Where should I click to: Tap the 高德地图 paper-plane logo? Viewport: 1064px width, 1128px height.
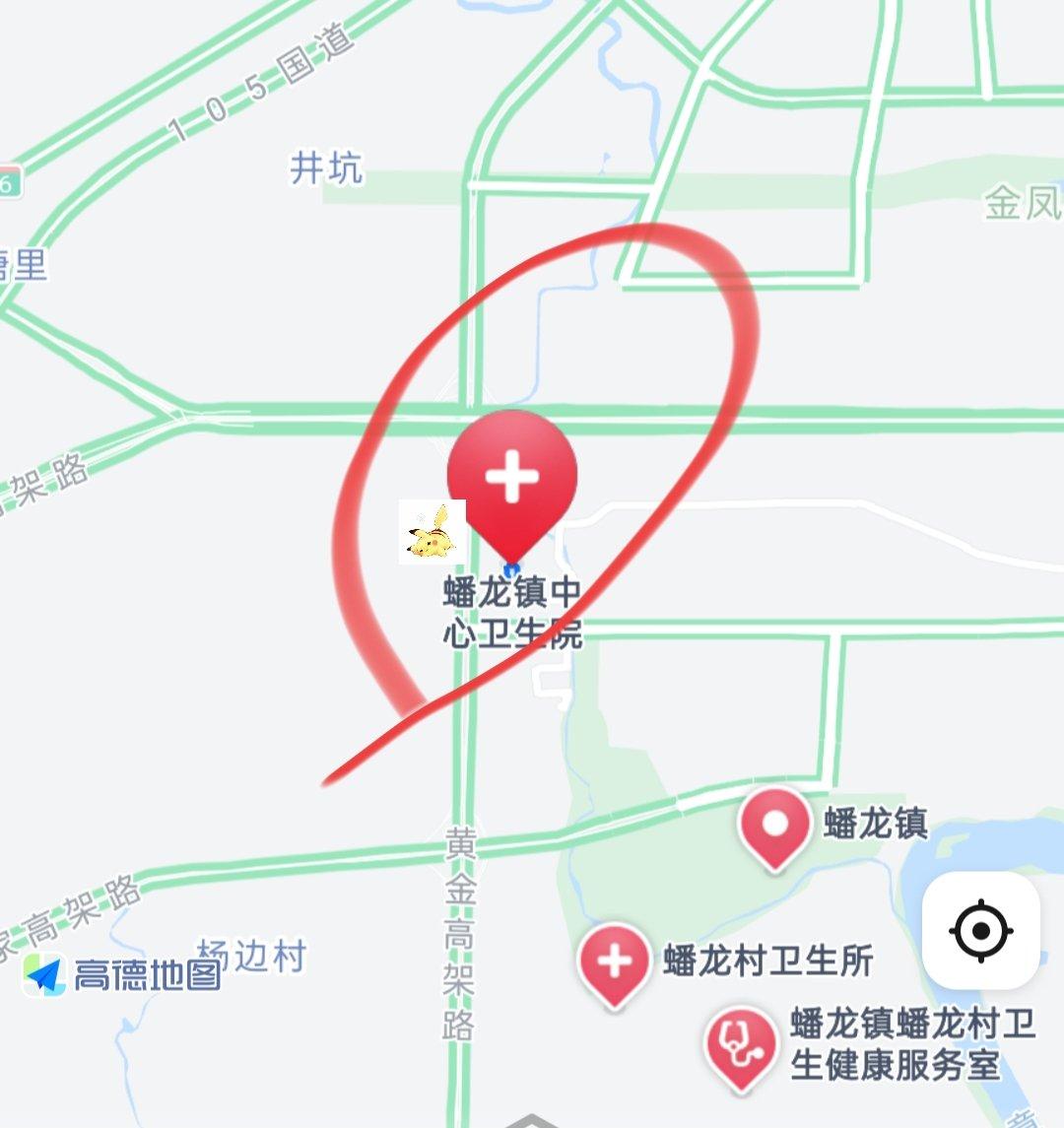(43, 973)
